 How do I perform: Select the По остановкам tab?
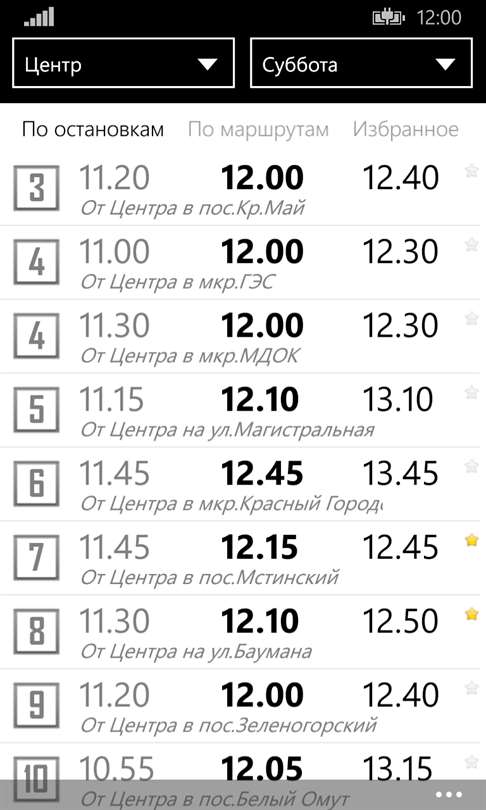[x=93, y=130]
